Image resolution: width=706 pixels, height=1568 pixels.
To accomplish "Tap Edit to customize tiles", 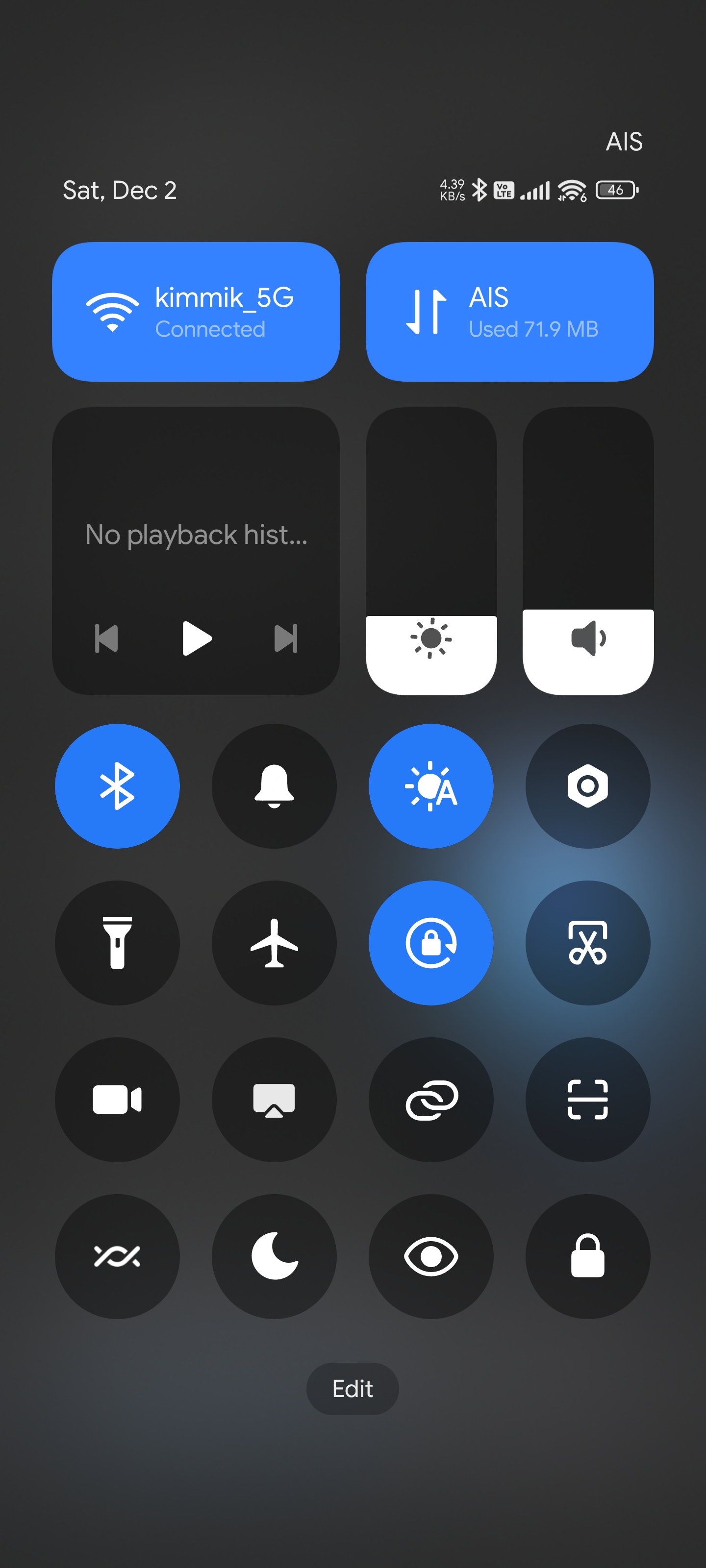I will pyautogui.click(x=353, y=1389).
